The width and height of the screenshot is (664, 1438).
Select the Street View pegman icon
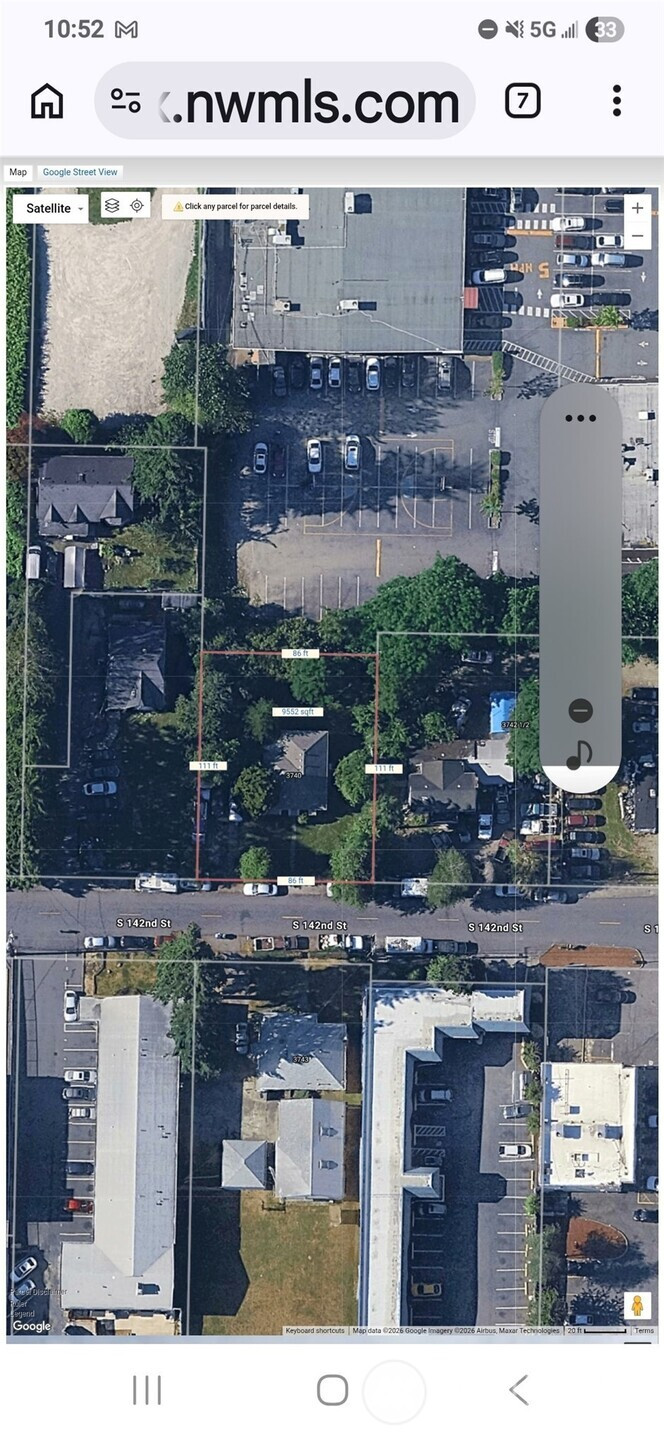click(x=636, y=1305)
